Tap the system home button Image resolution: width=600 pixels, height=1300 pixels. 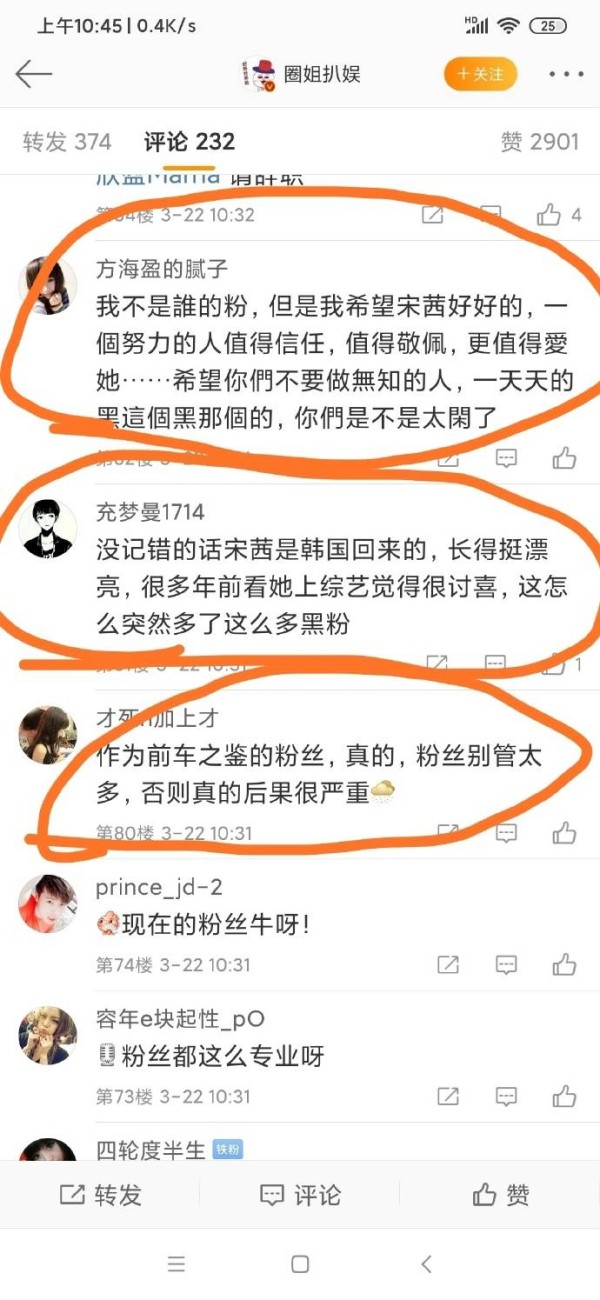click(x=299, y=1264)
